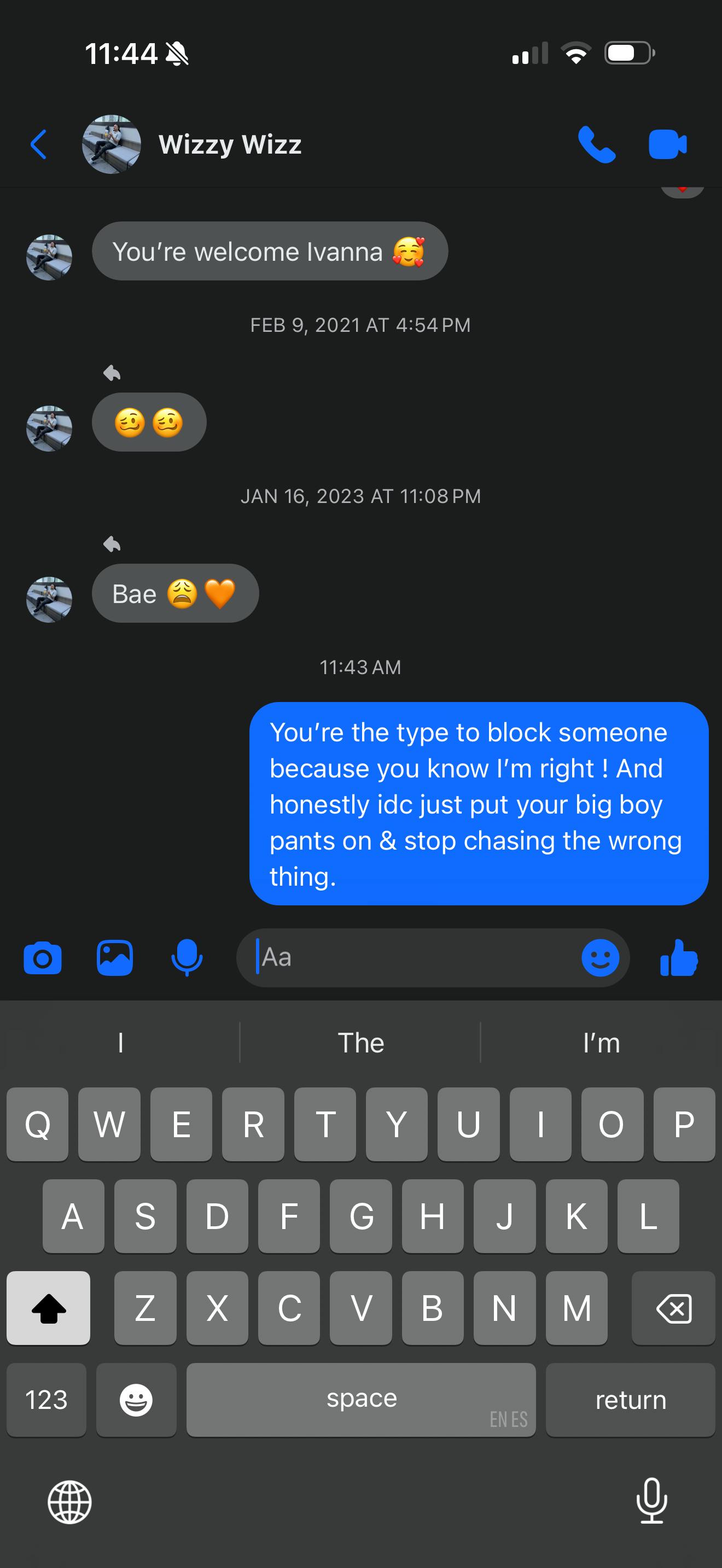Send a thumbs-up like

click(679, 957)
